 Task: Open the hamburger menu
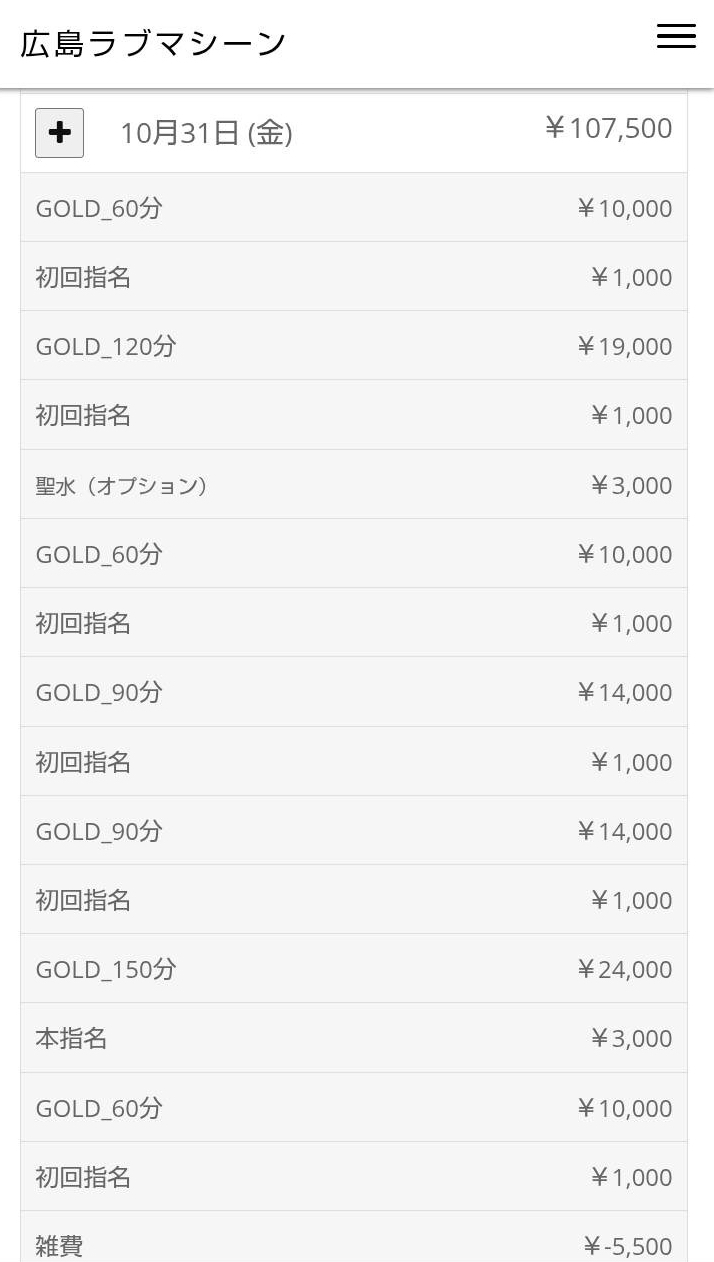(676, 37)
